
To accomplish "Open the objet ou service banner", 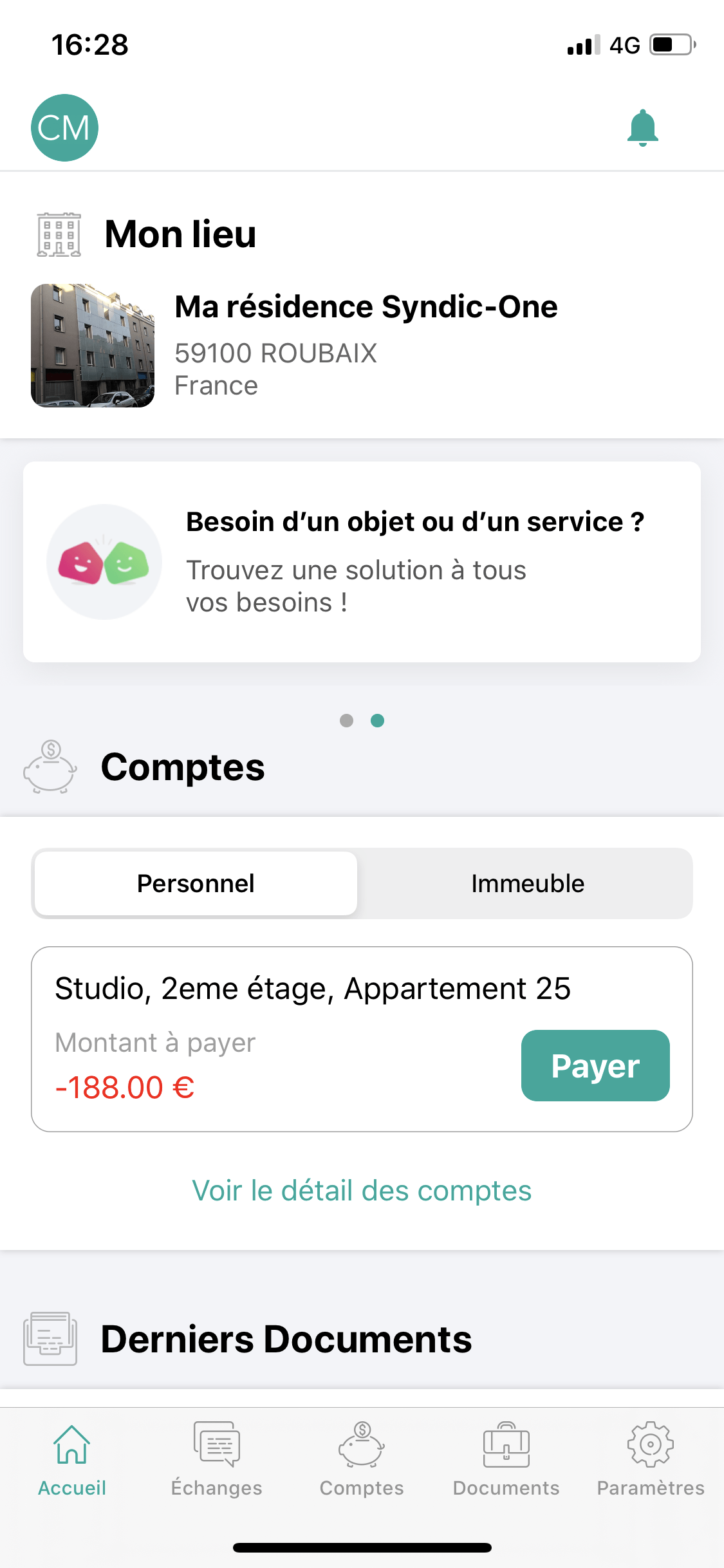I will click(362, 562).
